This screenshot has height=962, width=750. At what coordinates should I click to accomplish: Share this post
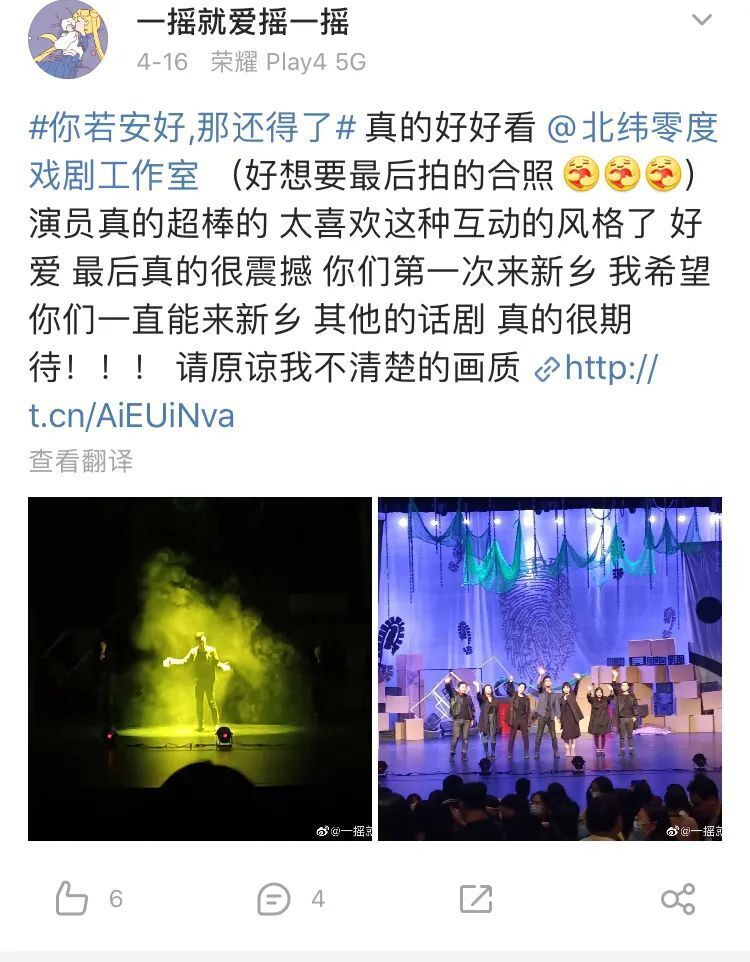pyautogui.click(x=678, y=898)
